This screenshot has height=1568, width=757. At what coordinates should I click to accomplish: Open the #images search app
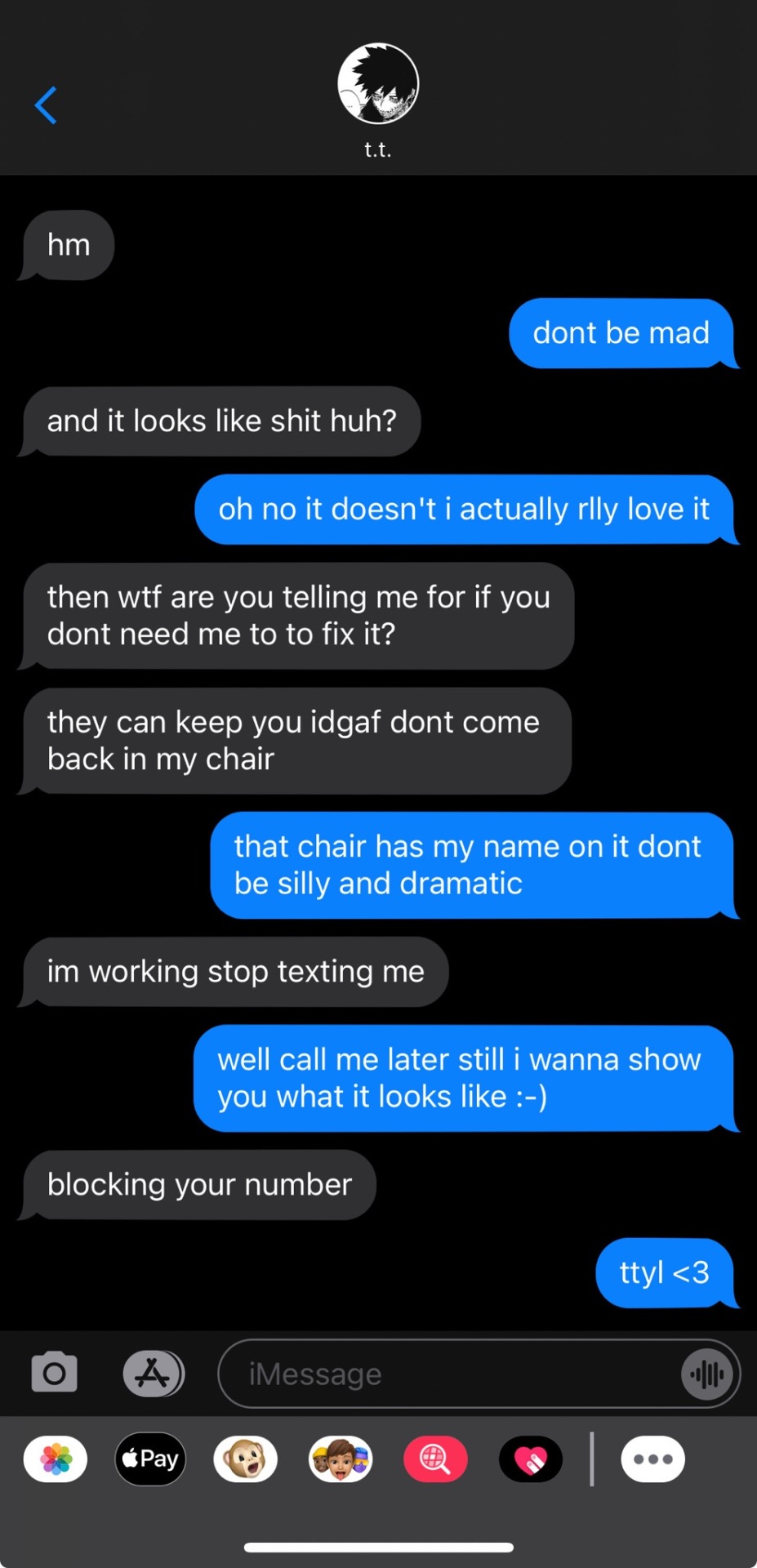pyautogui.click(x=435, y=1459)
